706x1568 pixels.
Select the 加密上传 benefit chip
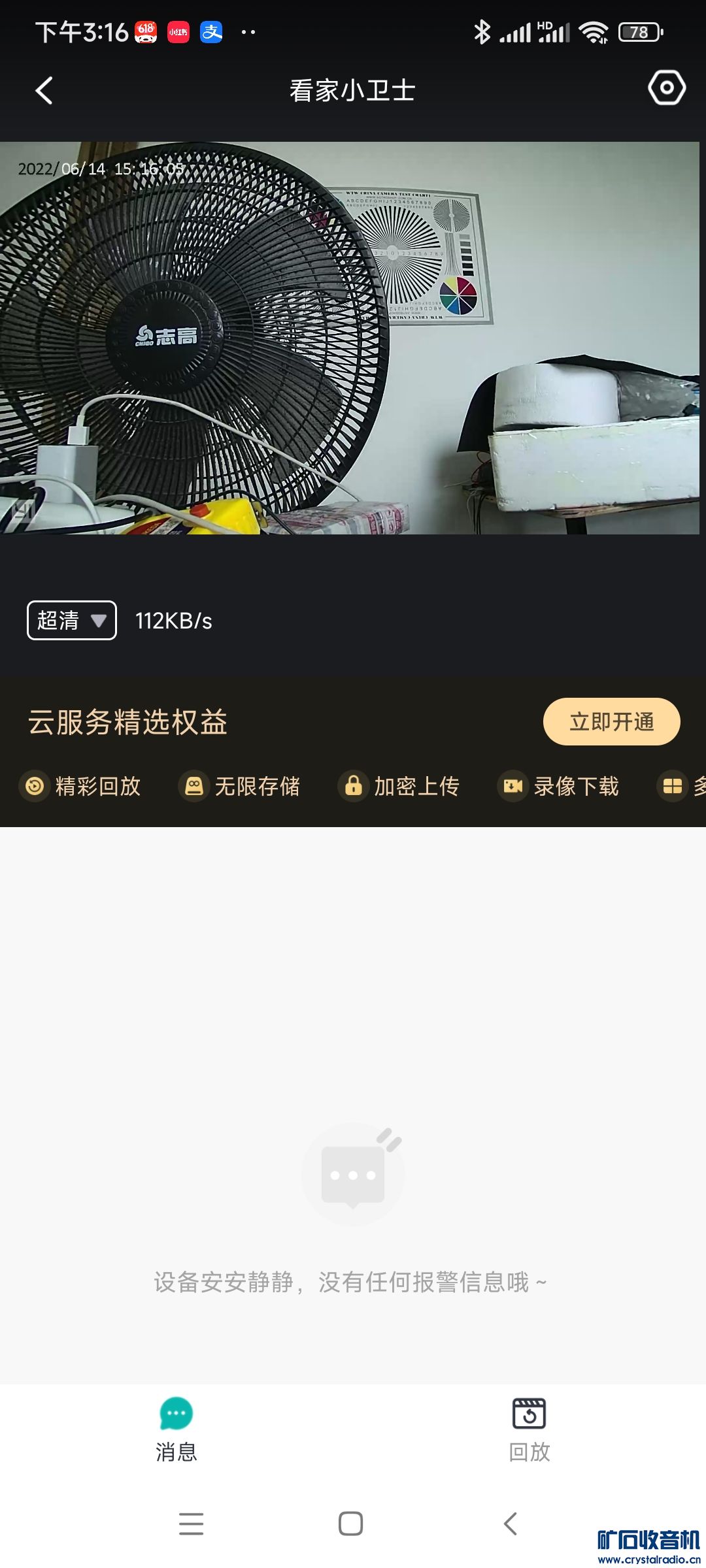[x=400, y=786]
